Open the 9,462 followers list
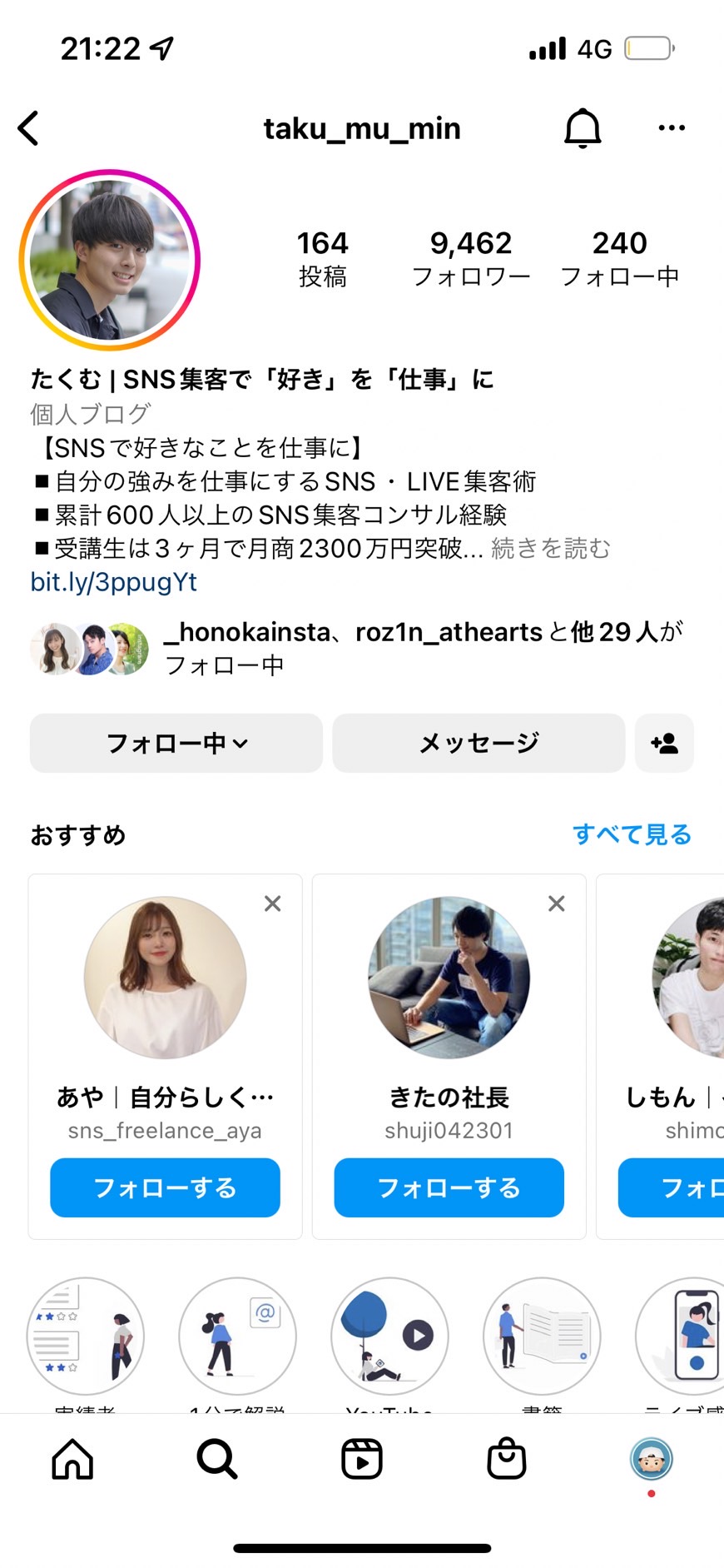 471,258
